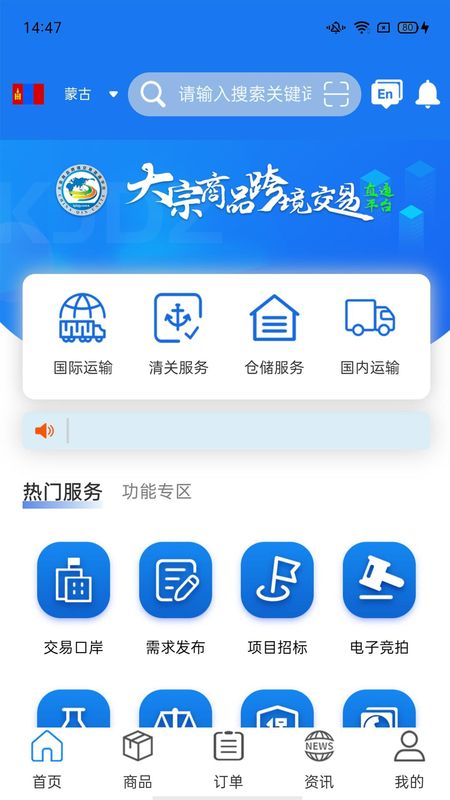
Task: Switch to the 订单 tab
Action: [228, 760]
